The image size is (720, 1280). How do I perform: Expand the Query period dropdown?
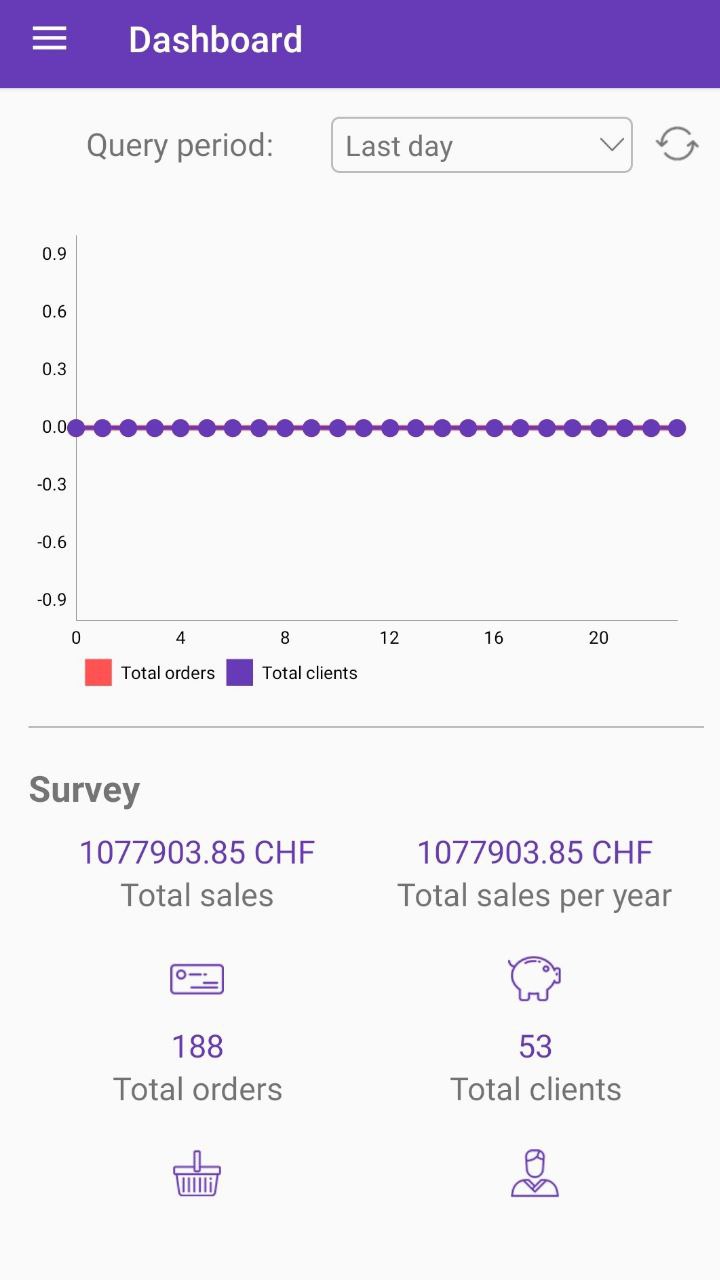482,145
